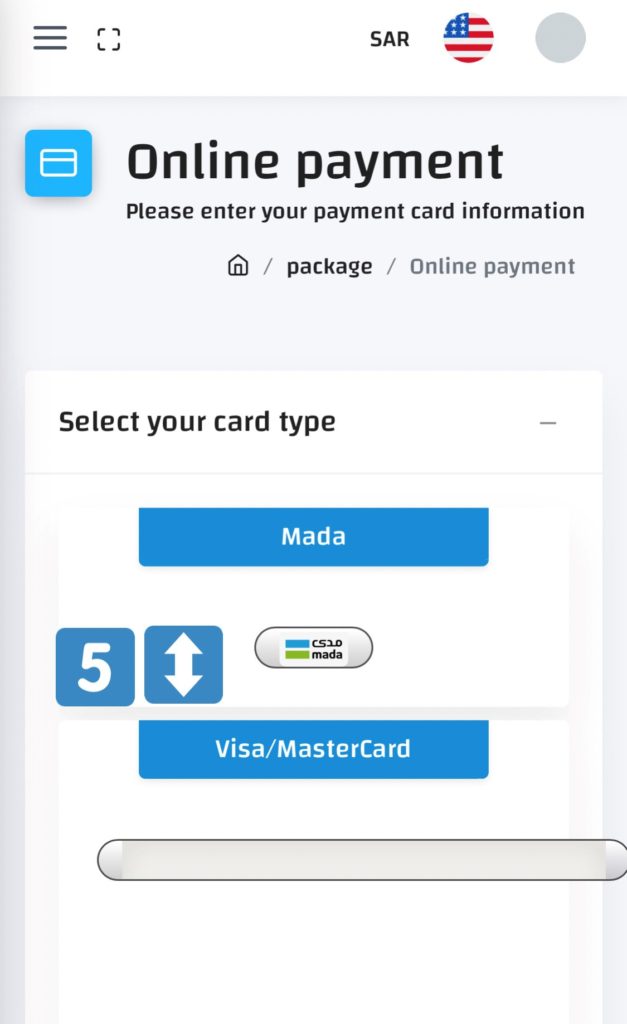Toggle fullscreen mode icon

pyautogui.click(x=108, y=40)
